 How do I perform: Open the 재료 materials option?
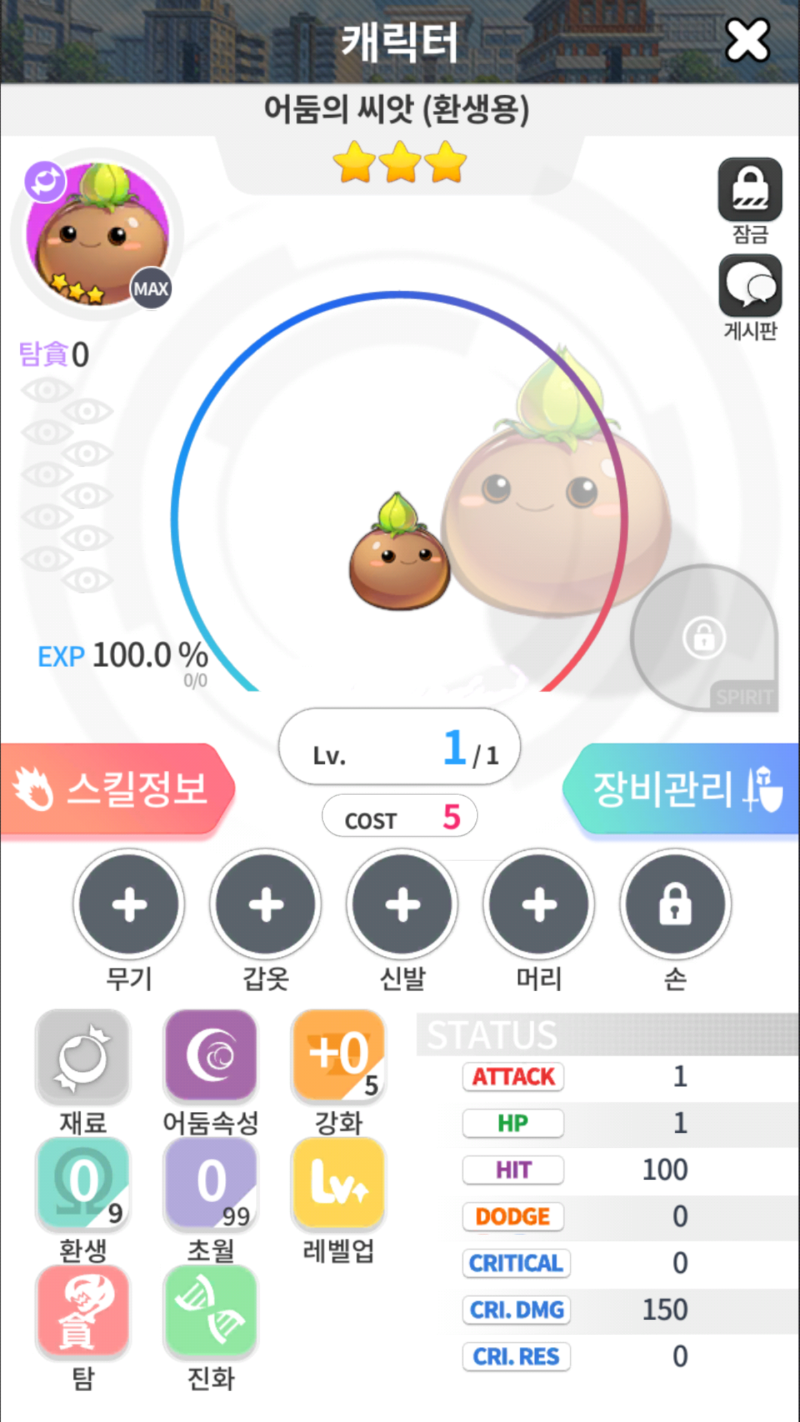[83, 1056]
